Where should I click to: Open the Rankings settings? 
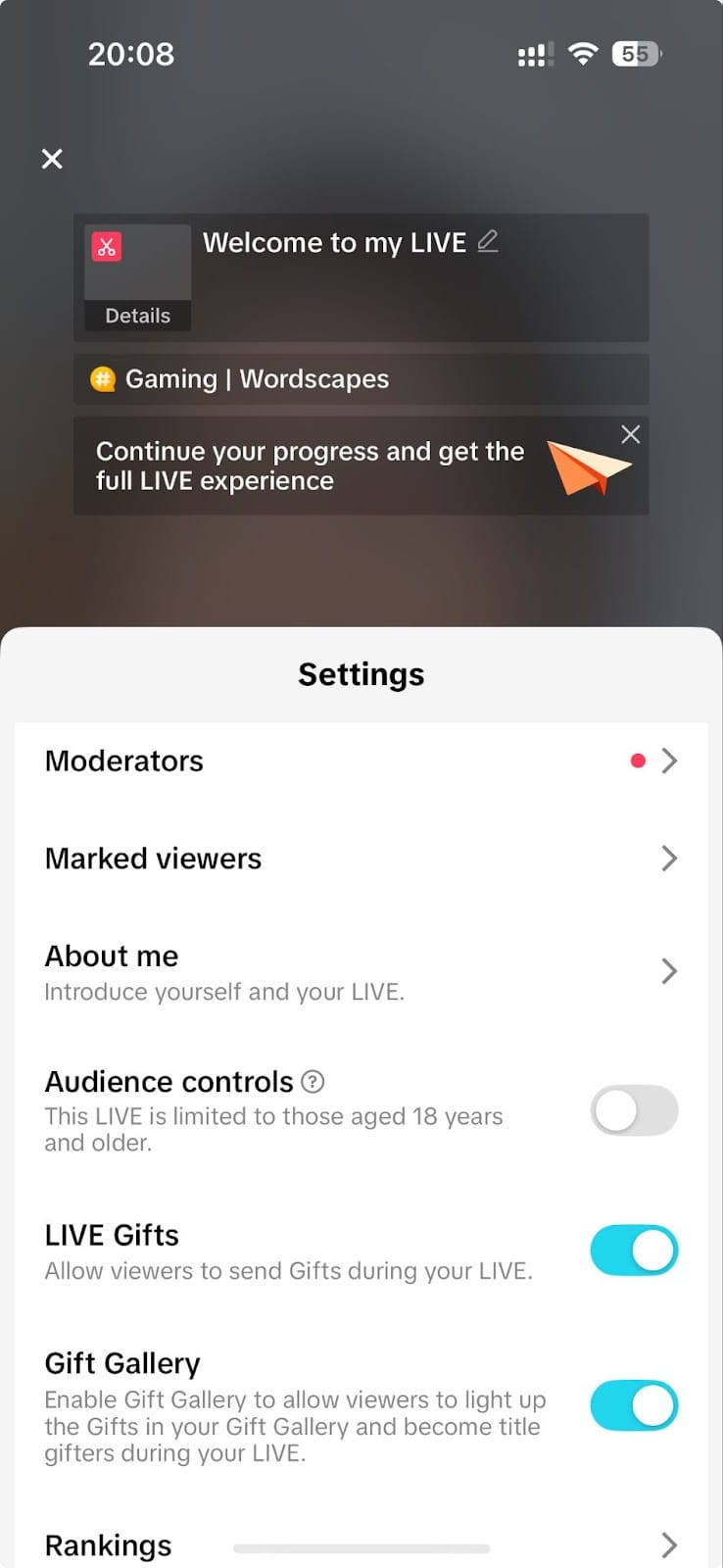[x=361, y=1544]
